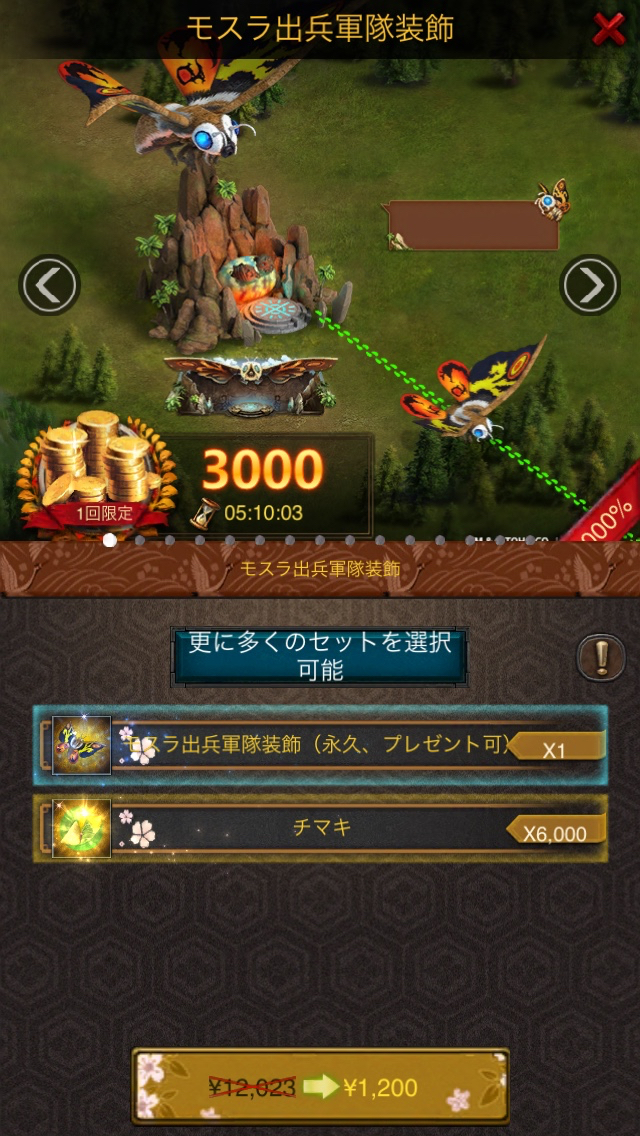640x1136 pixels.
Task: Tap 更に多くのセットを選択可能 button
Action: pos(320,657)
